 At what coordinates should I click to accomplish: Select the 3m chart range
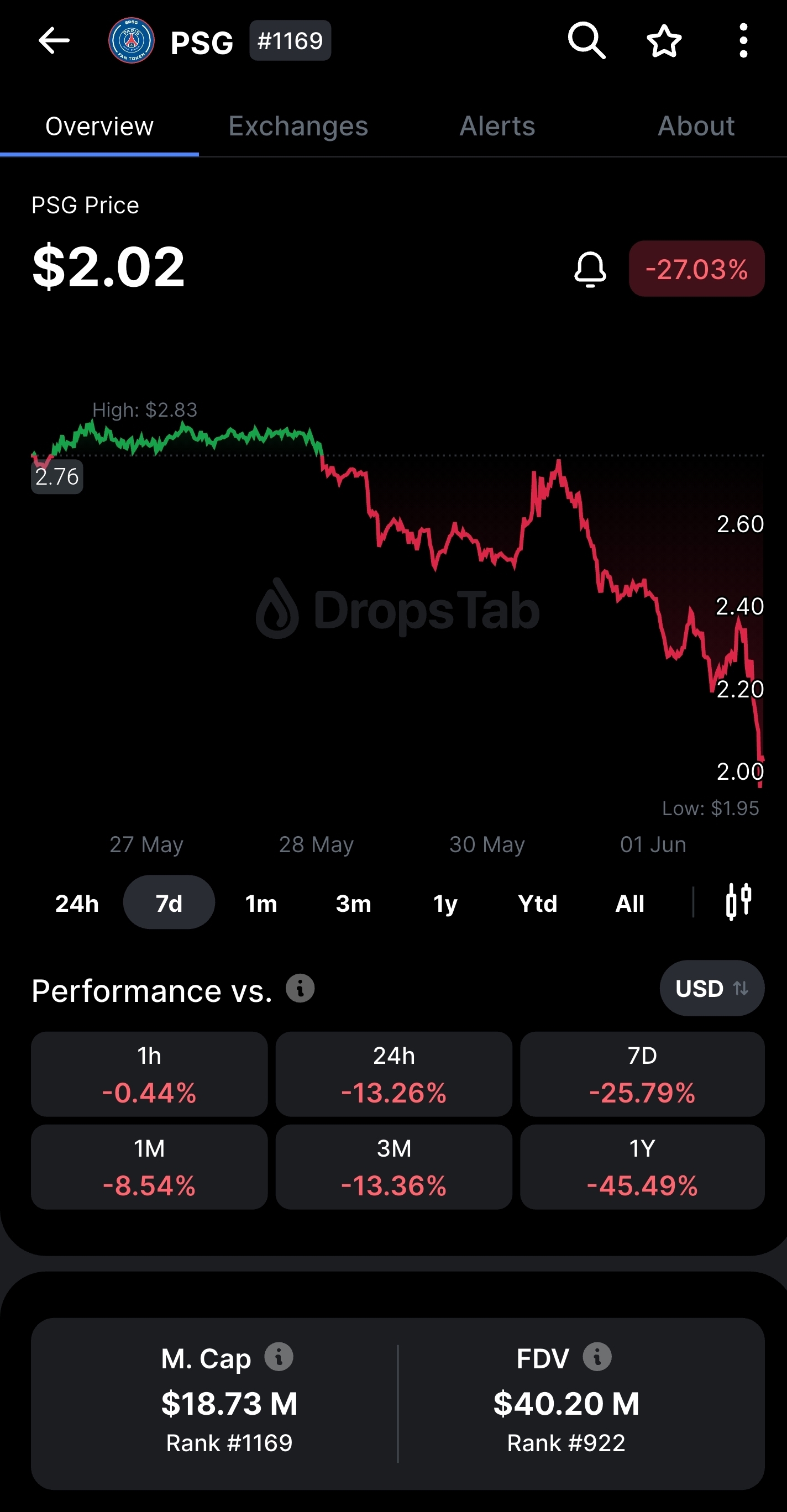(353, 903)
